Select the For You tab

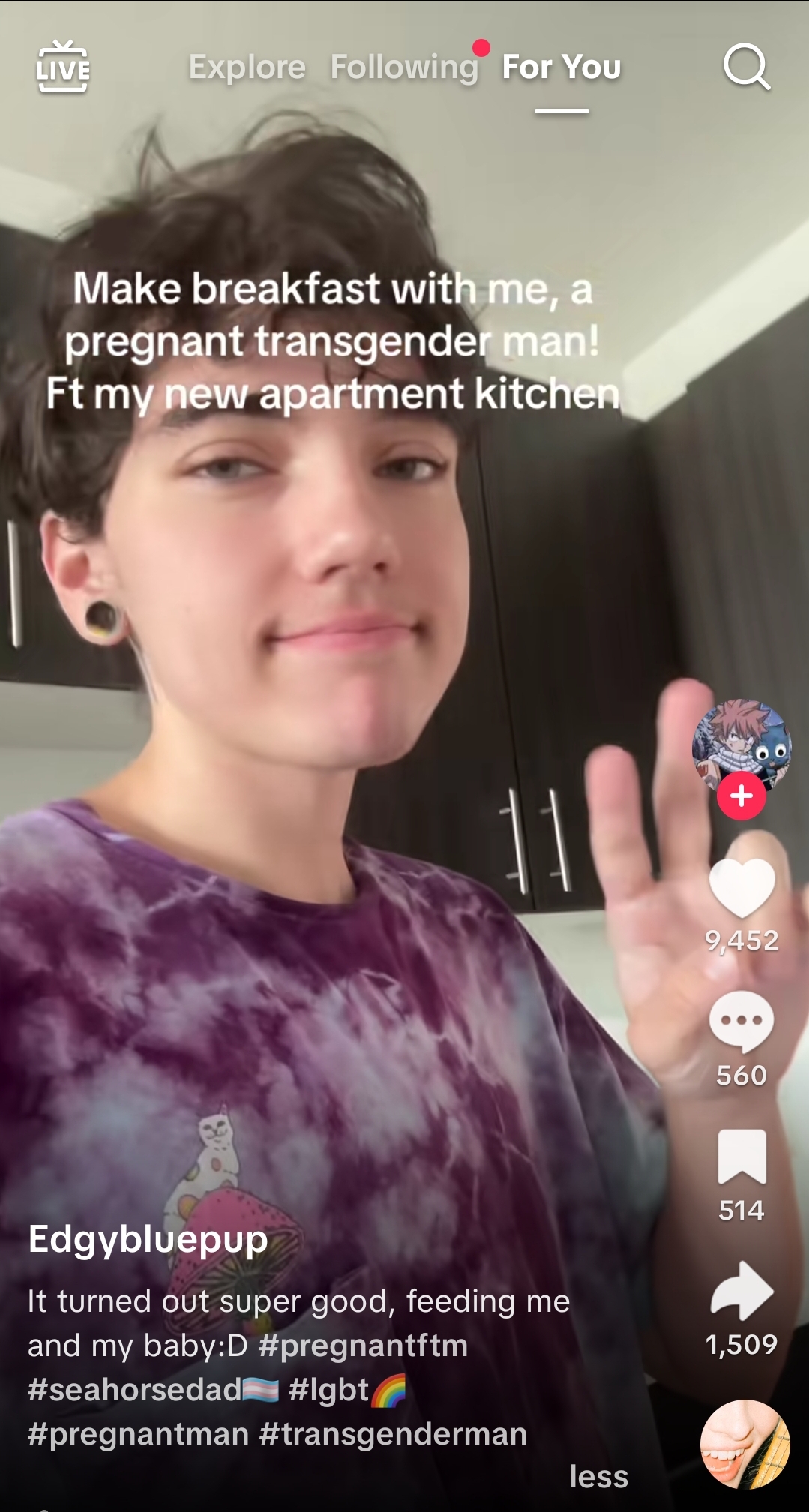tap(561, 67)
